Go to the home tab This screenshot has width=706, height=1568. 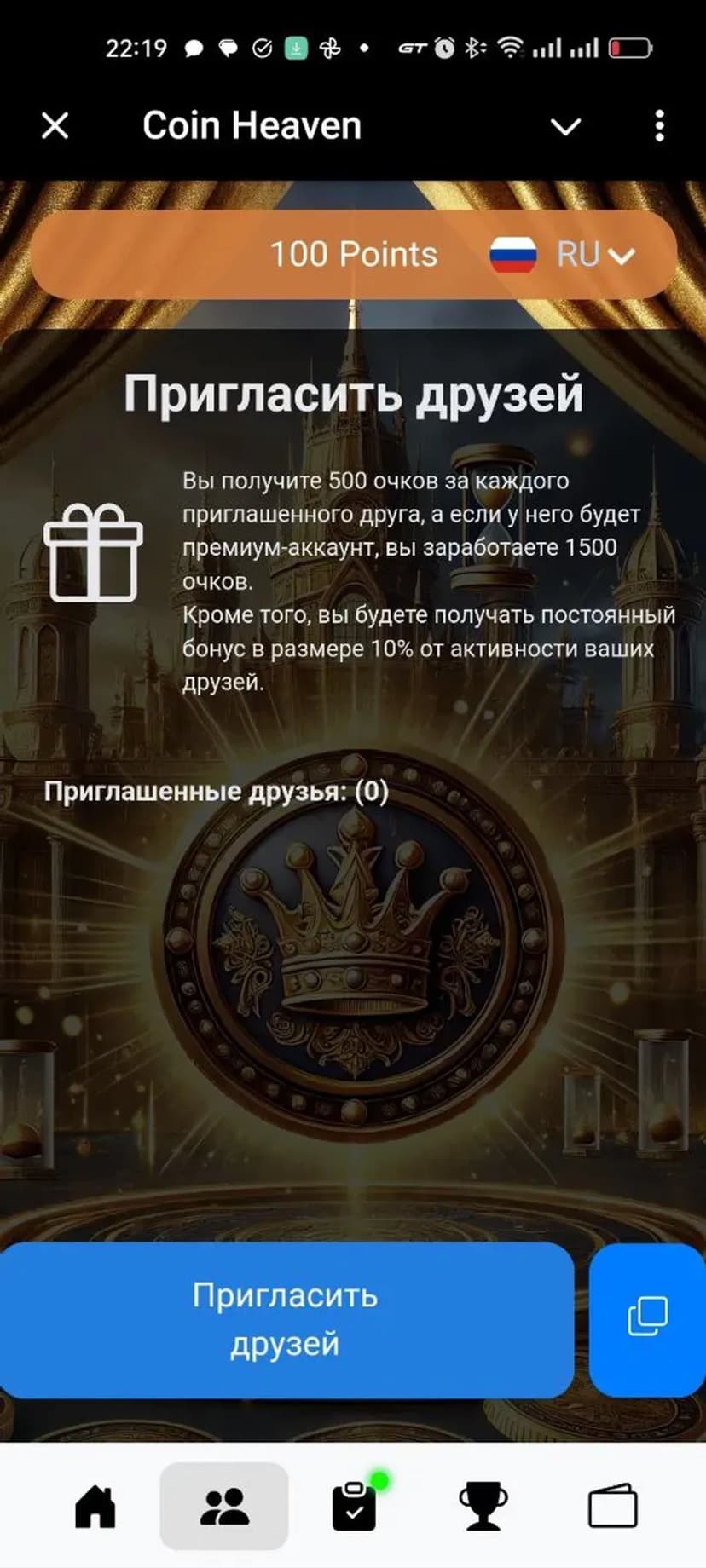pyautogui.click(x=95, y=1507)
